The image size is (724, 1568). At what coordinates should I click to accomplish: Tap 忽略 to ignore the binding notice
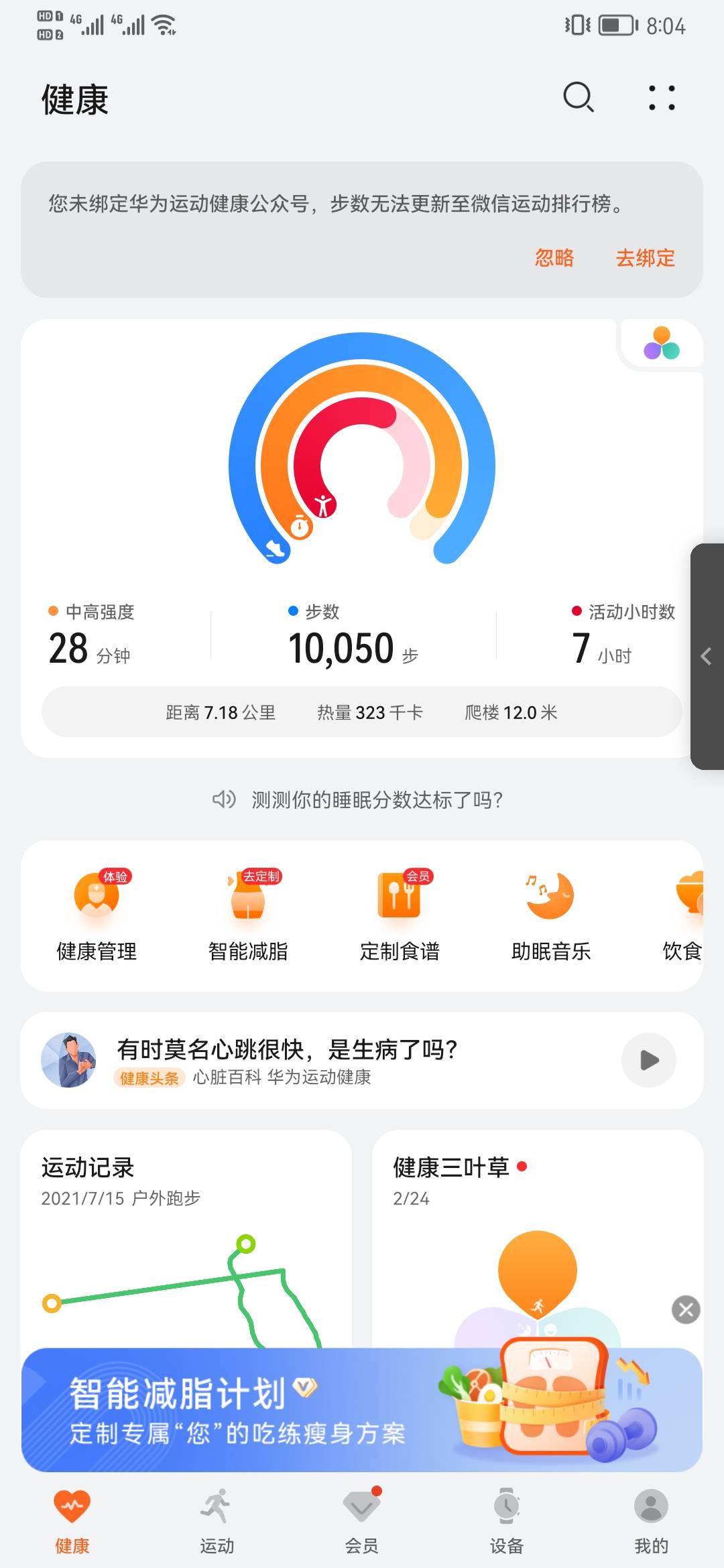click(554, 259)
